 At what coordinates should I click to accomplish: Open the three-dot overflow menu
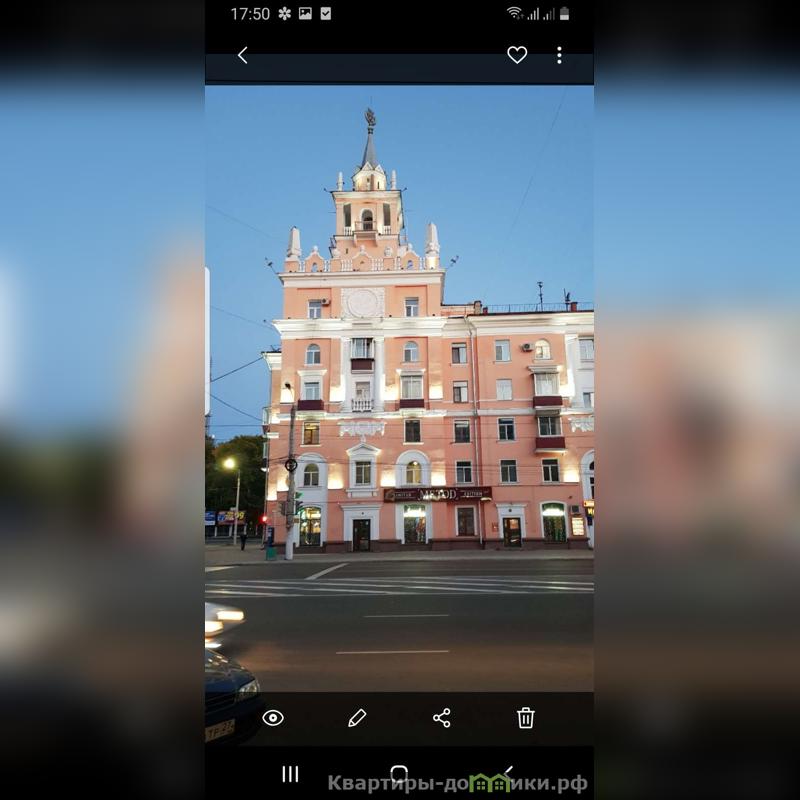(559, 55)
